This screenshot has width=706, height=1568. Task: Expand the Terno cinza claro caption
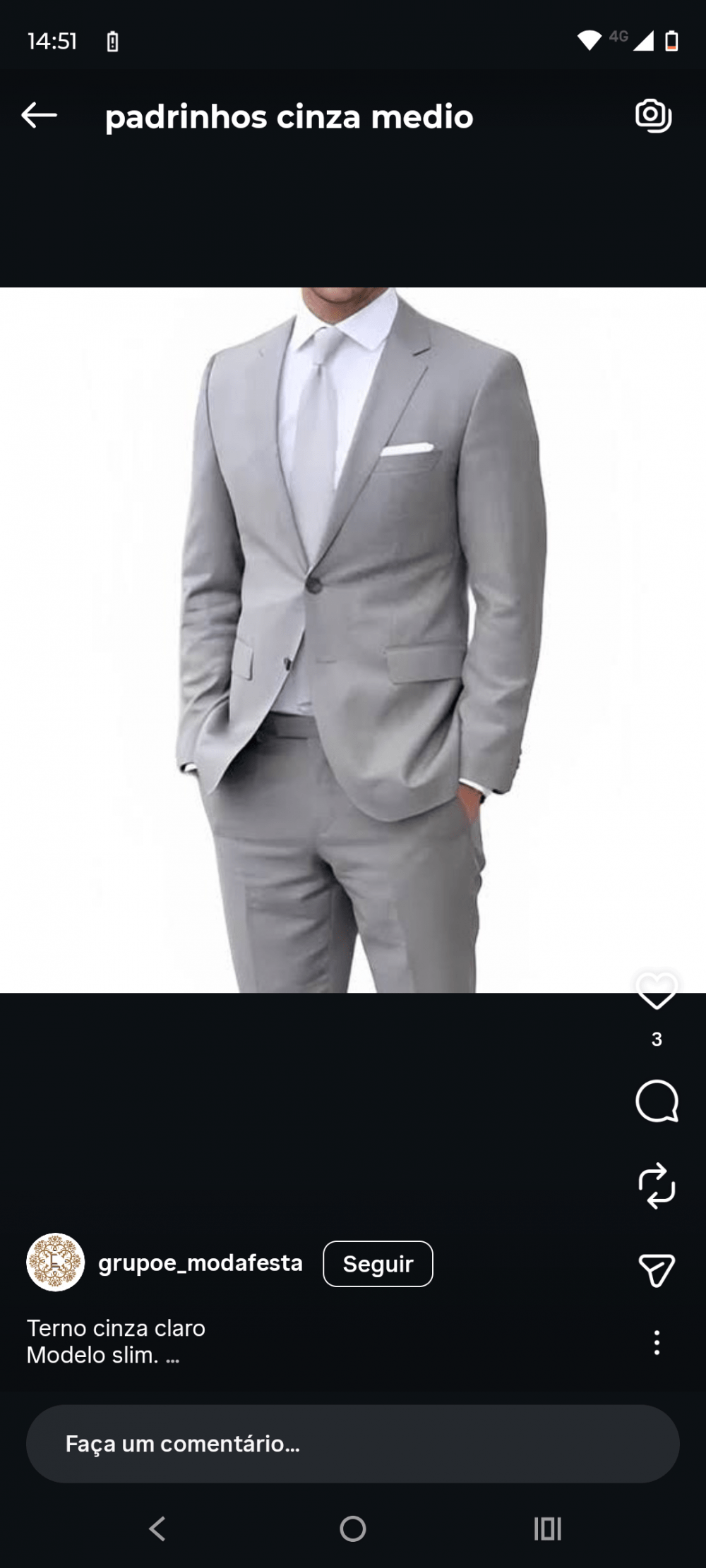point(172,1356)
